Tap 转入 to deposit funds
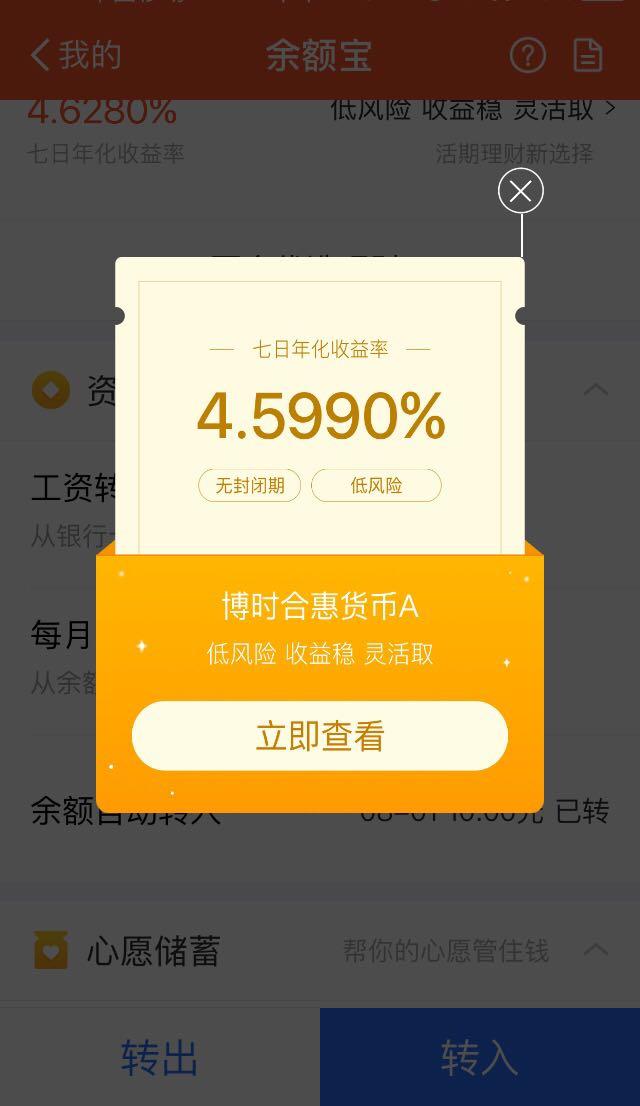The image size is (640, 1106). [480, 1057]
